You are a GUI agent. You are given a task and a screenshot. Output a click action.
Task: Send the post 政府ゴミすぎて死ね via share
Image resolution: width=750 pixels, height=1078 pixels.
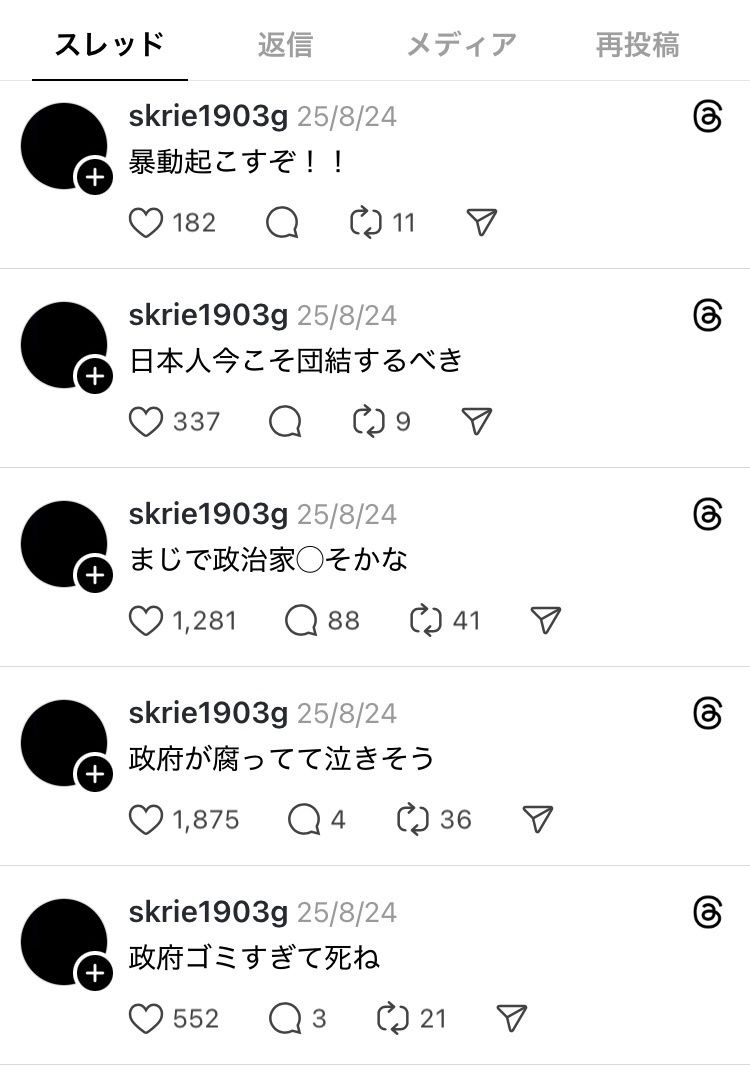tap(511, 1018)
